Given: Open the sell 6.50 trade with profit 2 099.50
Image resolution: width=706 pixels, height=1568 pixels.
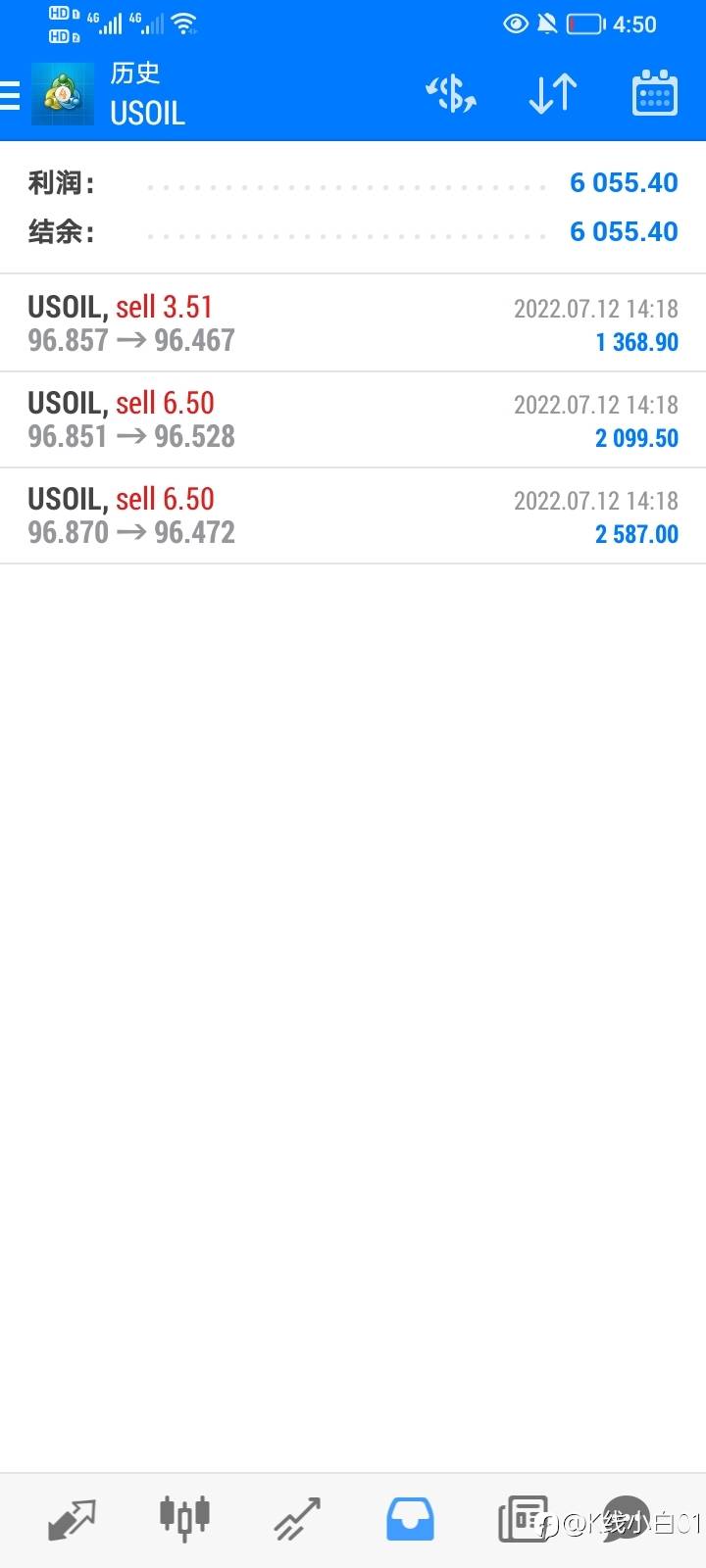Looking at the screenshot, I should coord(353,419).
